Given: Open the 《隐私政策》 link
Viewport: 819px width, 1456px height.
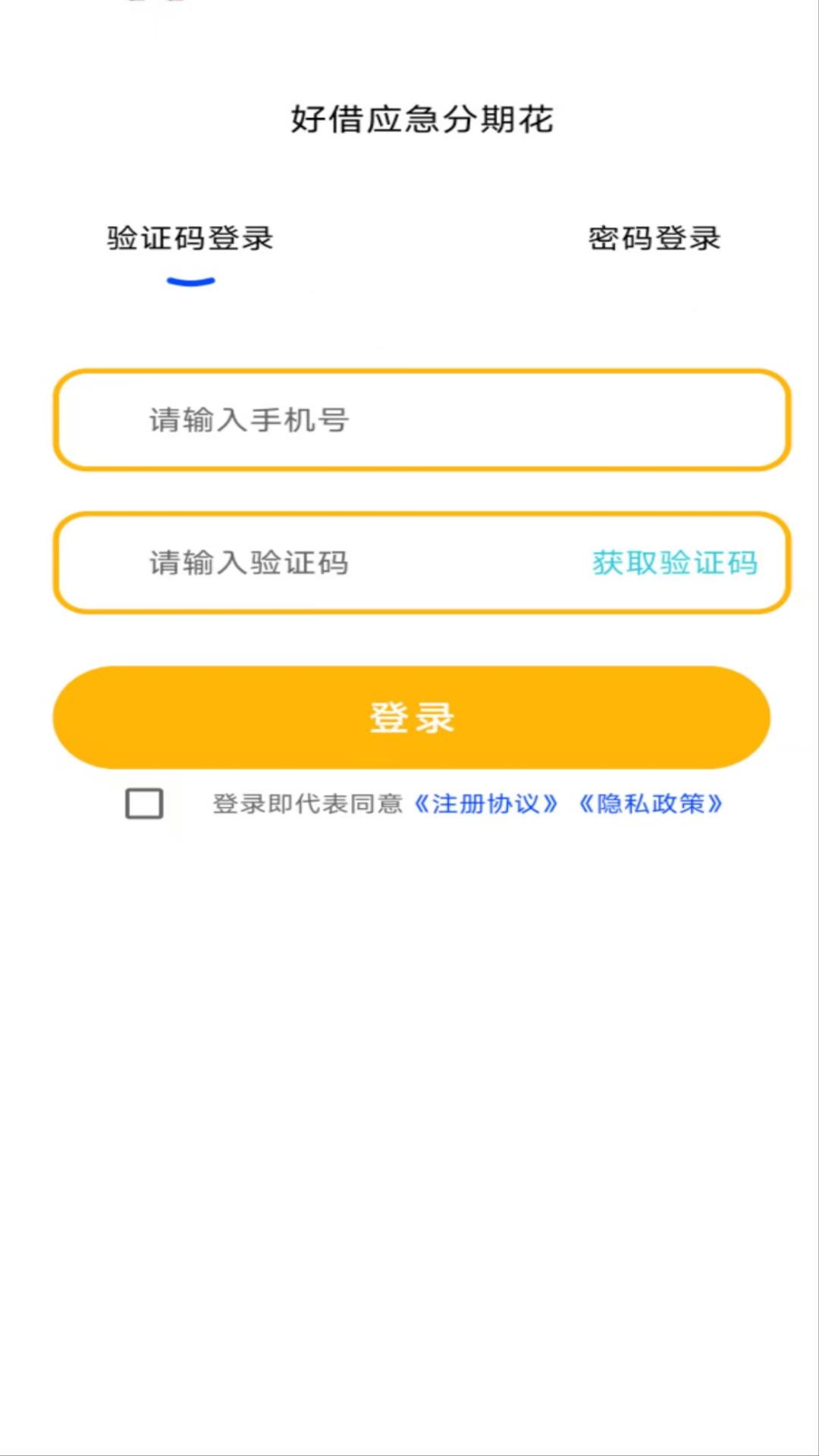Looking at the screenshot, I should click(651, 804).
